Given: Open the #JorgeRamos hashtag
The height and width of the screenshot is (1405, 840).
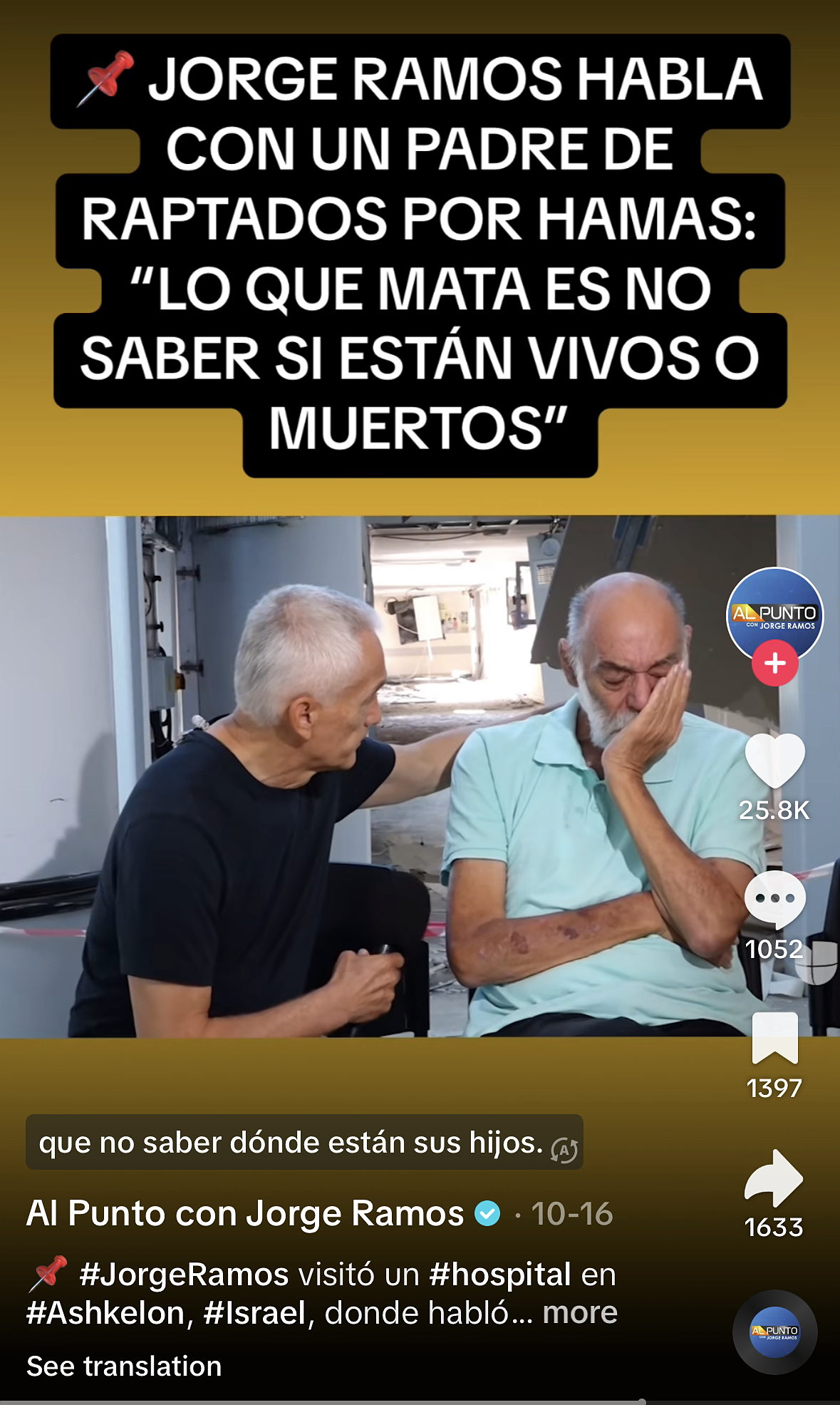Looking at the screenshot, I should pyautogui.click(x=184, y=1274).
